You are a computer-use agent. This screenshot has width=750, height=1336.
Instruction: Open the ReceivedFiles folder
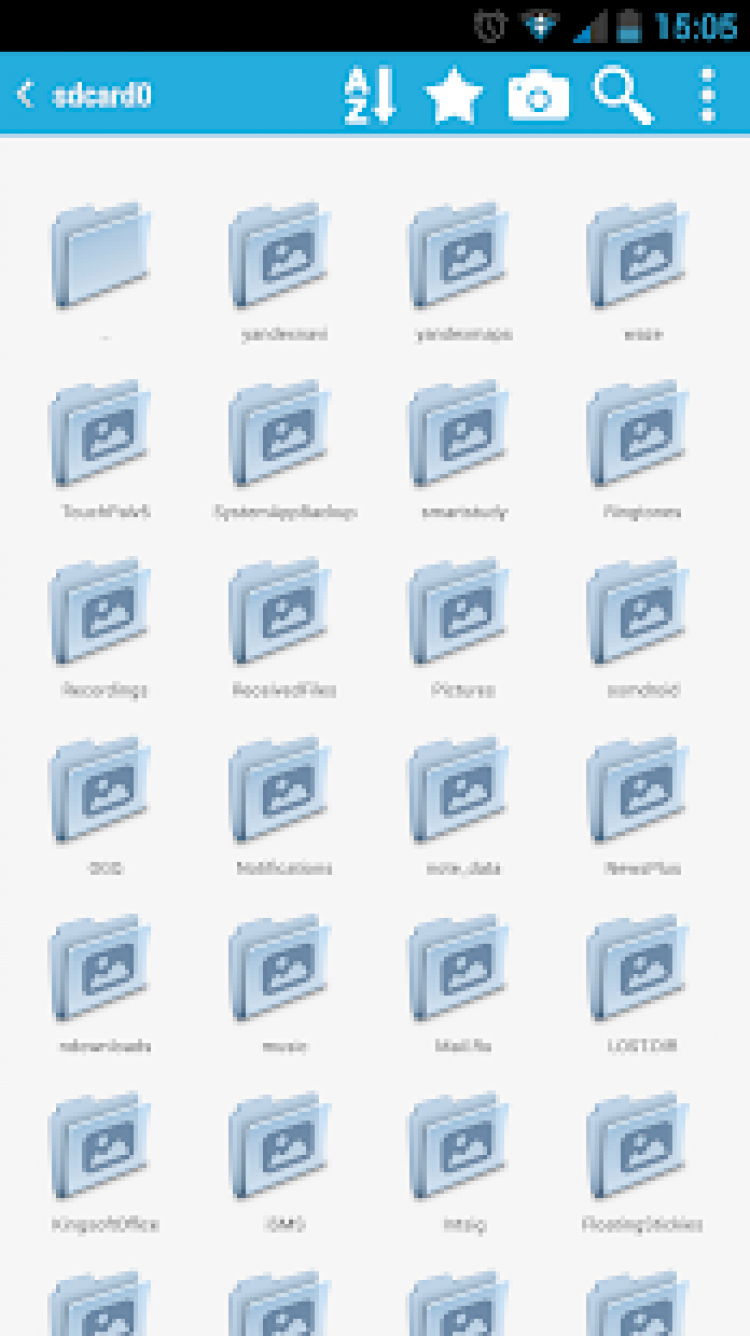point(281,614)
